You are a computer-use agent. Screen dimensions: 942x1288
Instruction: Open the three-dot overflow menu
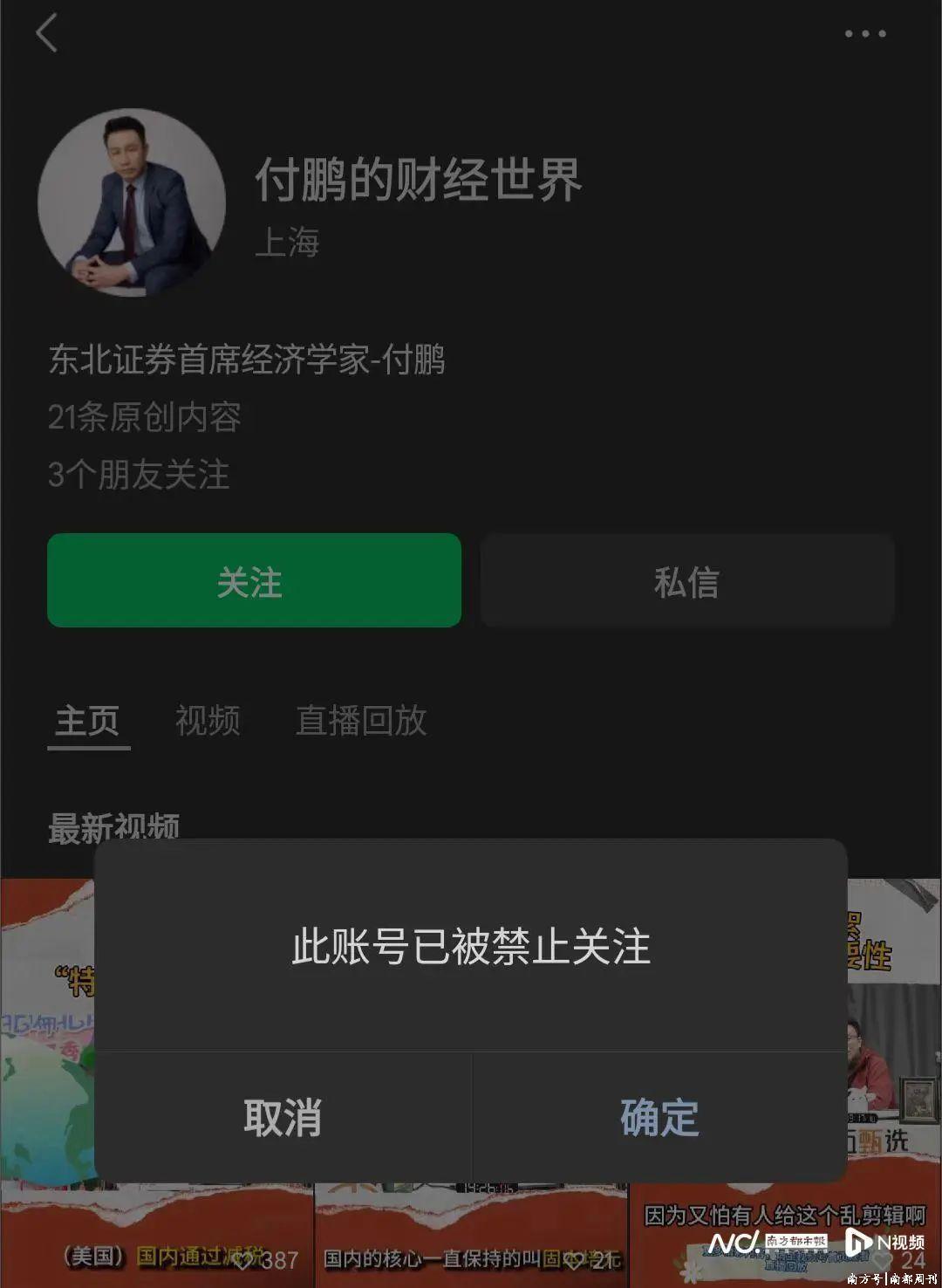(864, 34)
